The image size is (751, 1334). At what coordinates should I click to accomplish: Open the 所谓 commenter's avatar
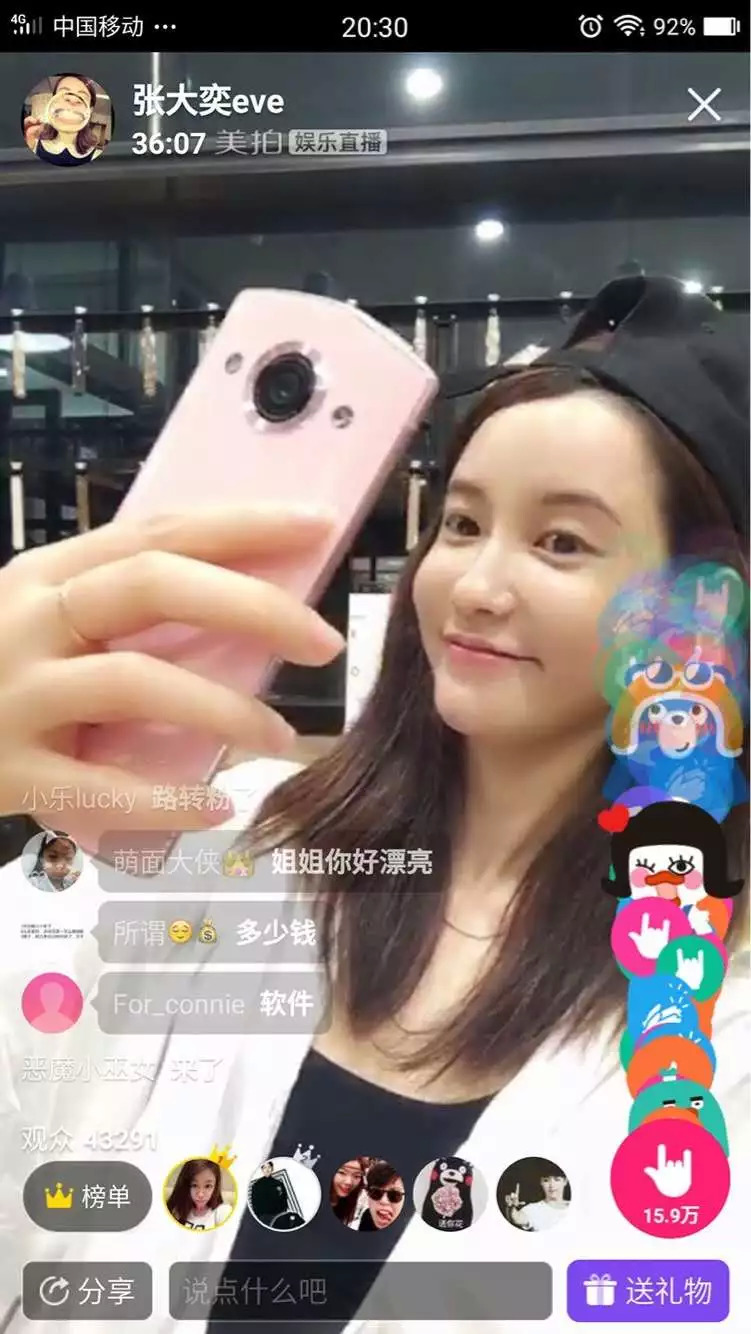click(52, 932)
